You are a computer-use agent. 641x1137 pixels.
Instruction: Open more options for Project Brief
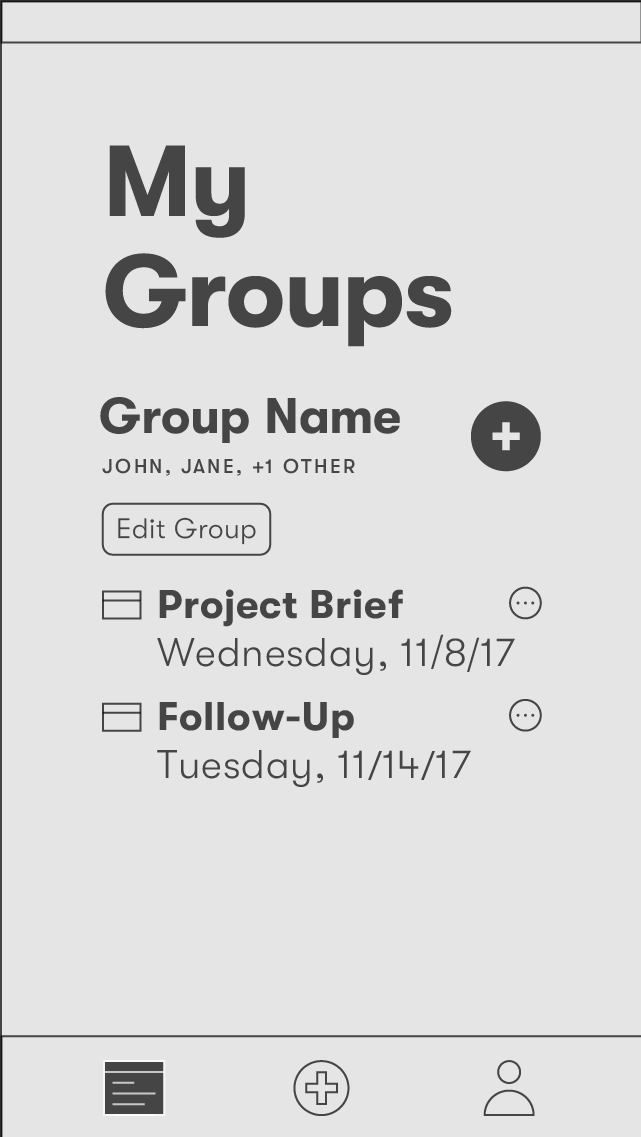pyautogui.click(x=525, y=603)
